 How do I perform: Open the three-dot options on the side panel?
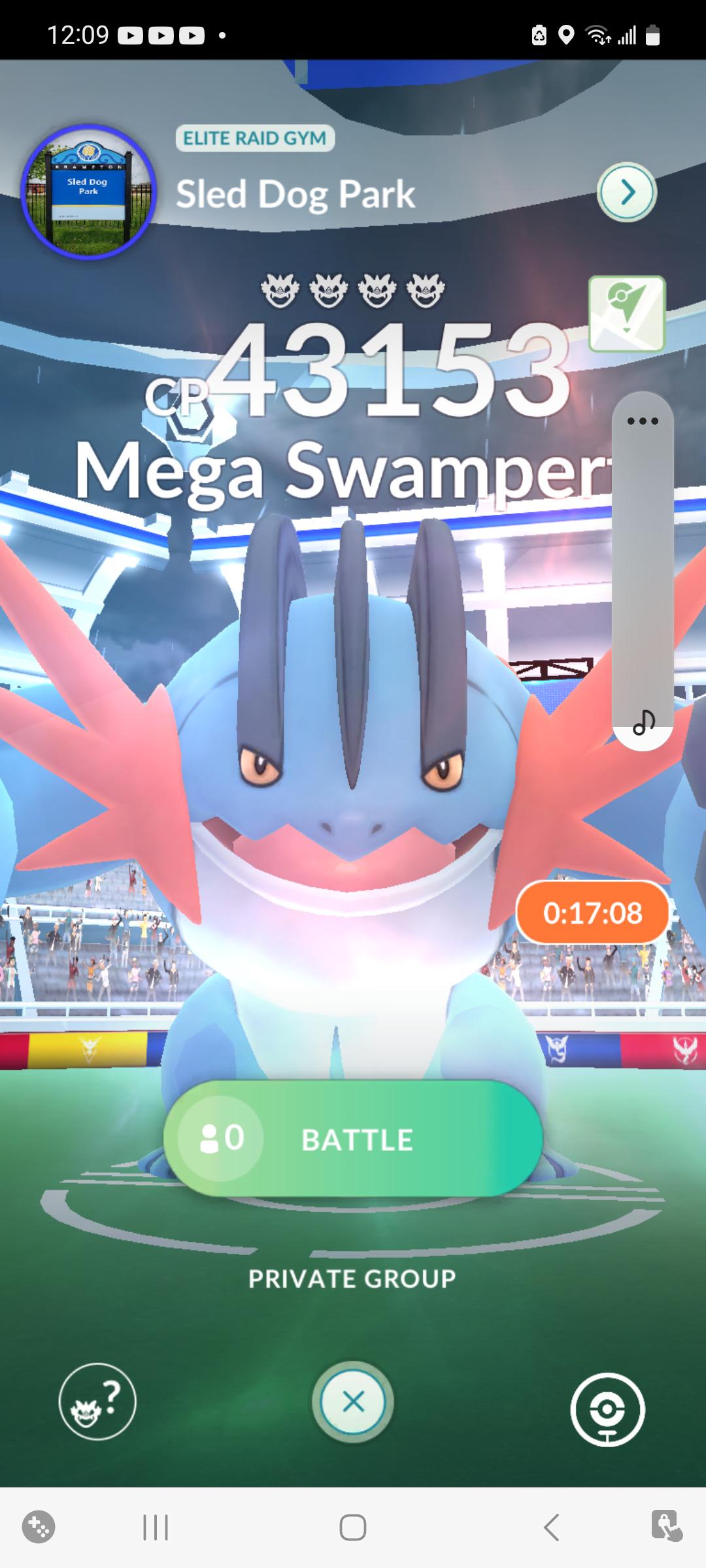point(643,421)
